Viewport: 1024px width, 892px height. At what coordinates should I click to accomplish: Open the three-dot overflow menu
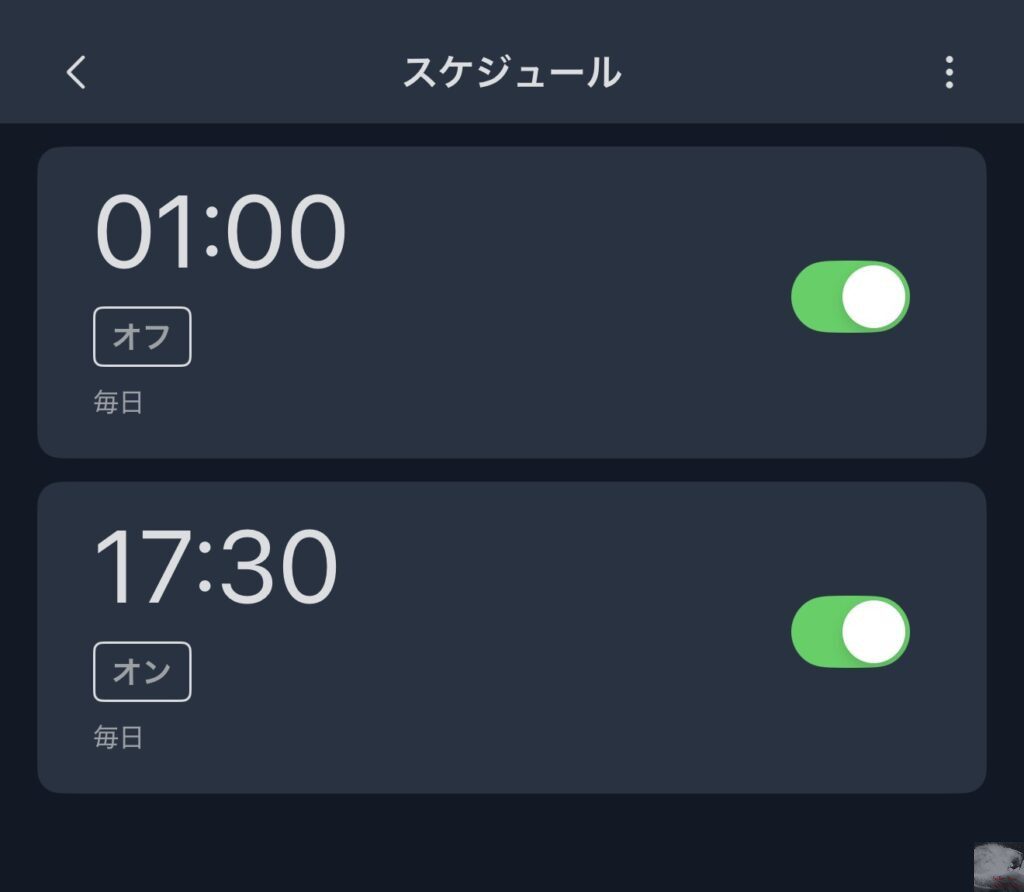pos(948,72)
